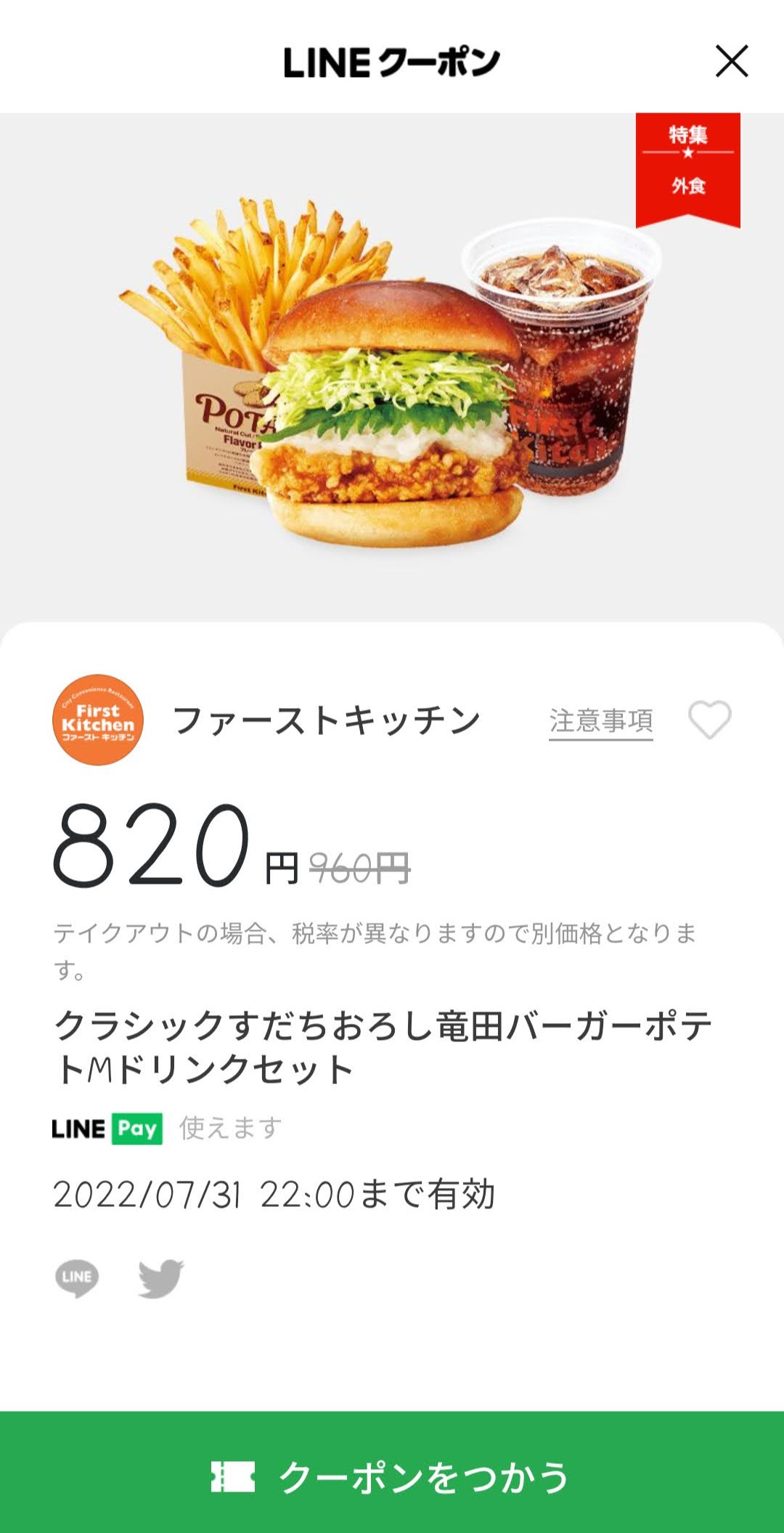Close the LINE coupon page

click(x=731, y=61)
